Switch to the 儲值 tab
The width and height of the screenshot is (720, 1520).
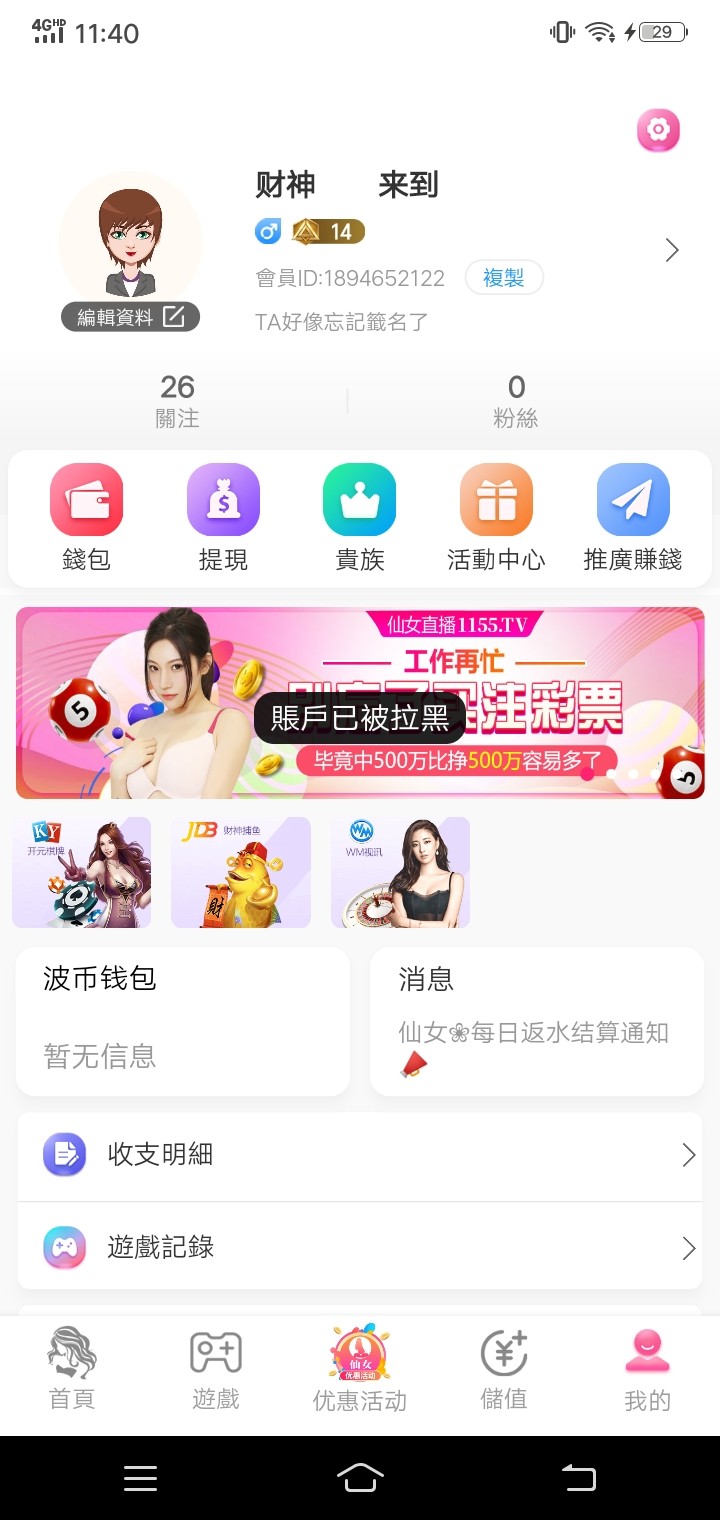coord(504,1368)
